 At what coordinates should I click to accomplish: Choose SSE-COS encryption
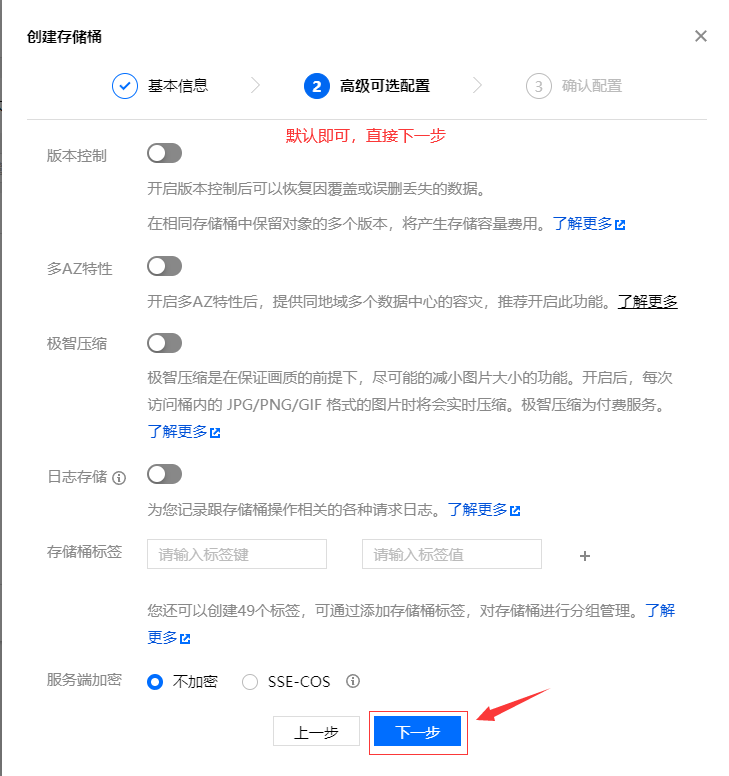250,682
